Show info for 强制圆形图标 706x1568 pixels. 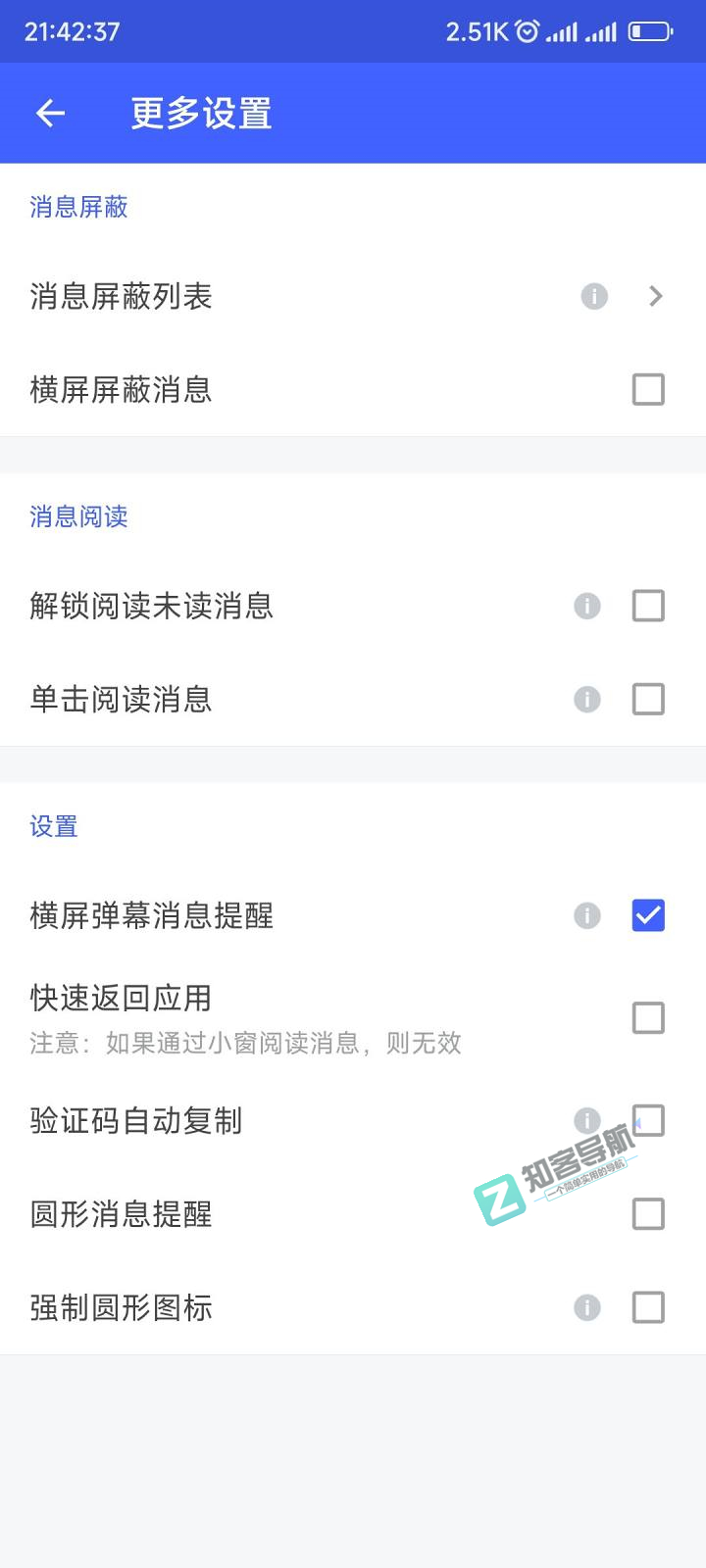point(586,1307)
